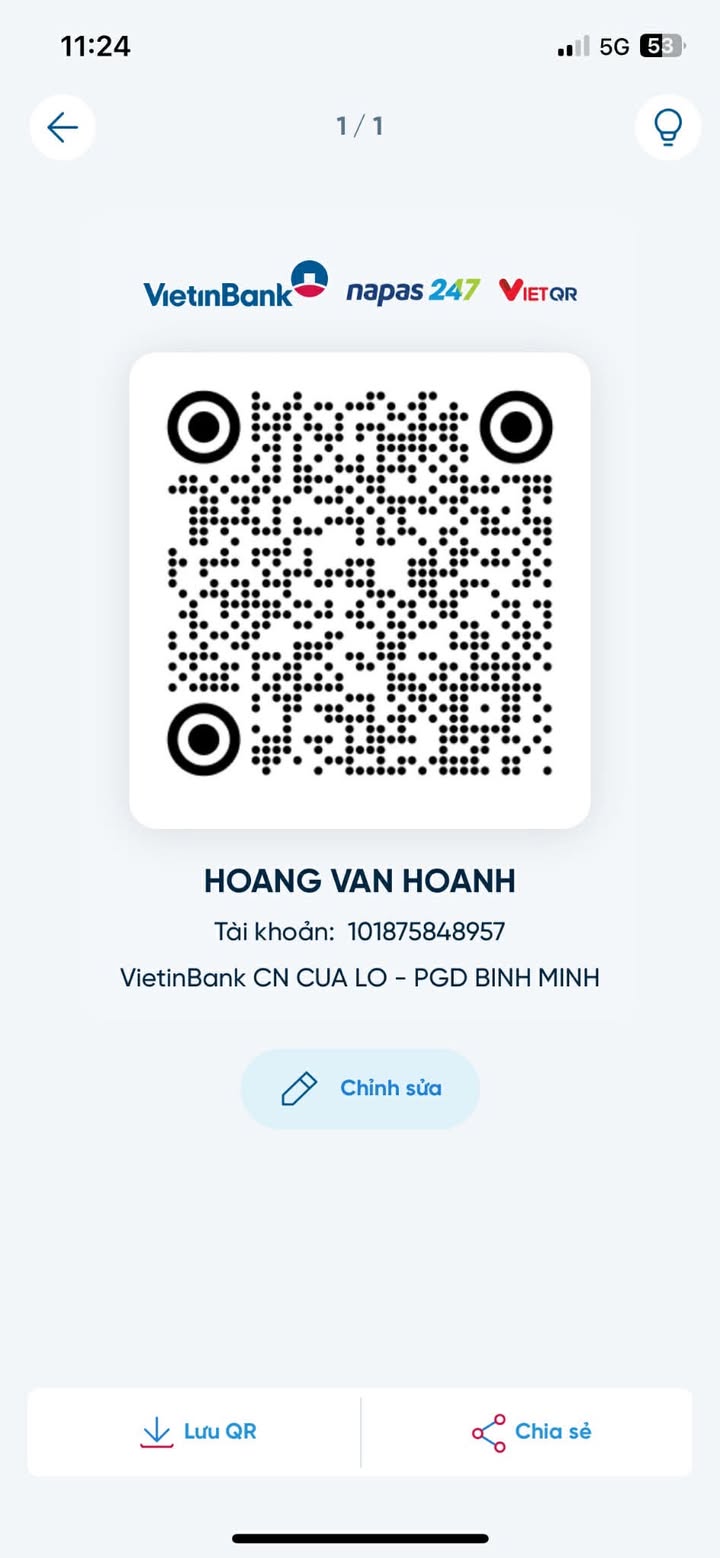
Task: Save the code with Lưu QR
Action: point(198,1431)
